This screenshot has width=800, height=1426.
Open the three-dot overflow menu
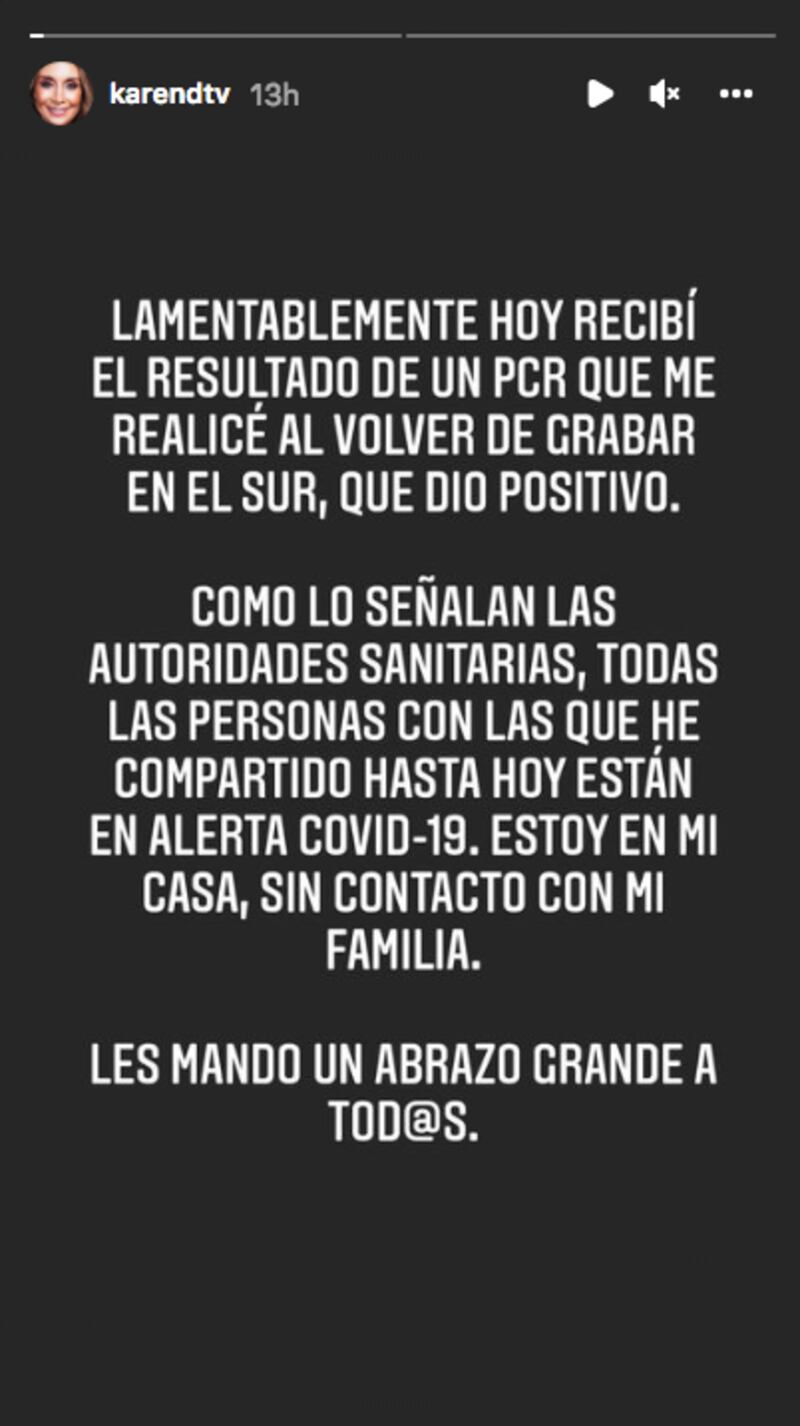(x=736, y=94)
